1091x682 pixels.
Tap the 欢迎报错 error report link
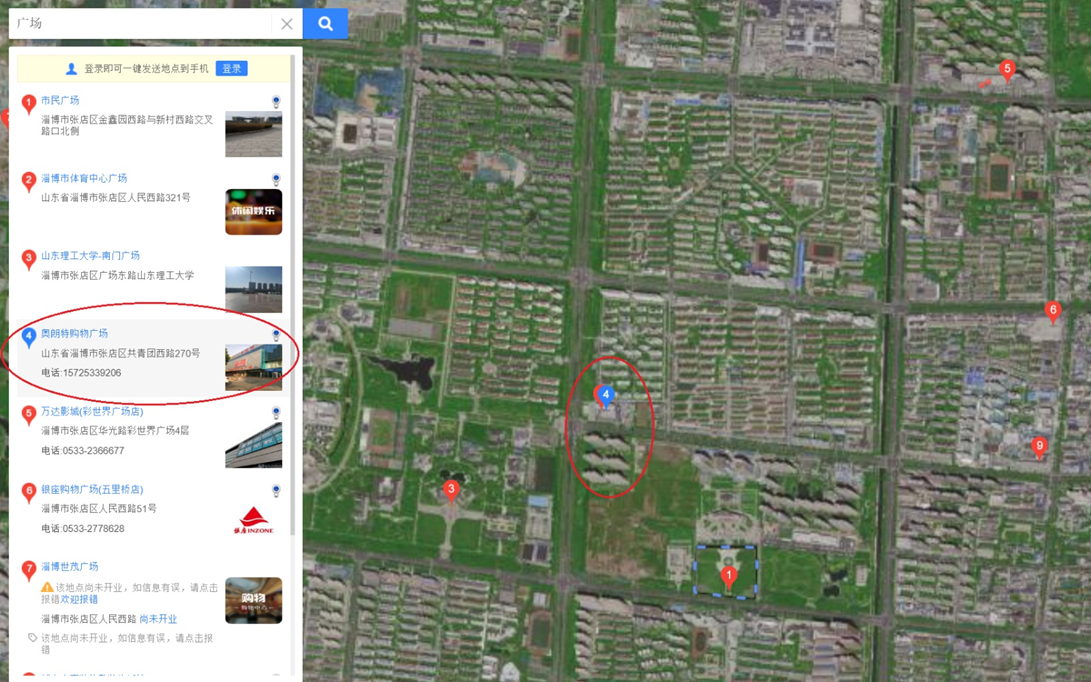coord(79,599)
